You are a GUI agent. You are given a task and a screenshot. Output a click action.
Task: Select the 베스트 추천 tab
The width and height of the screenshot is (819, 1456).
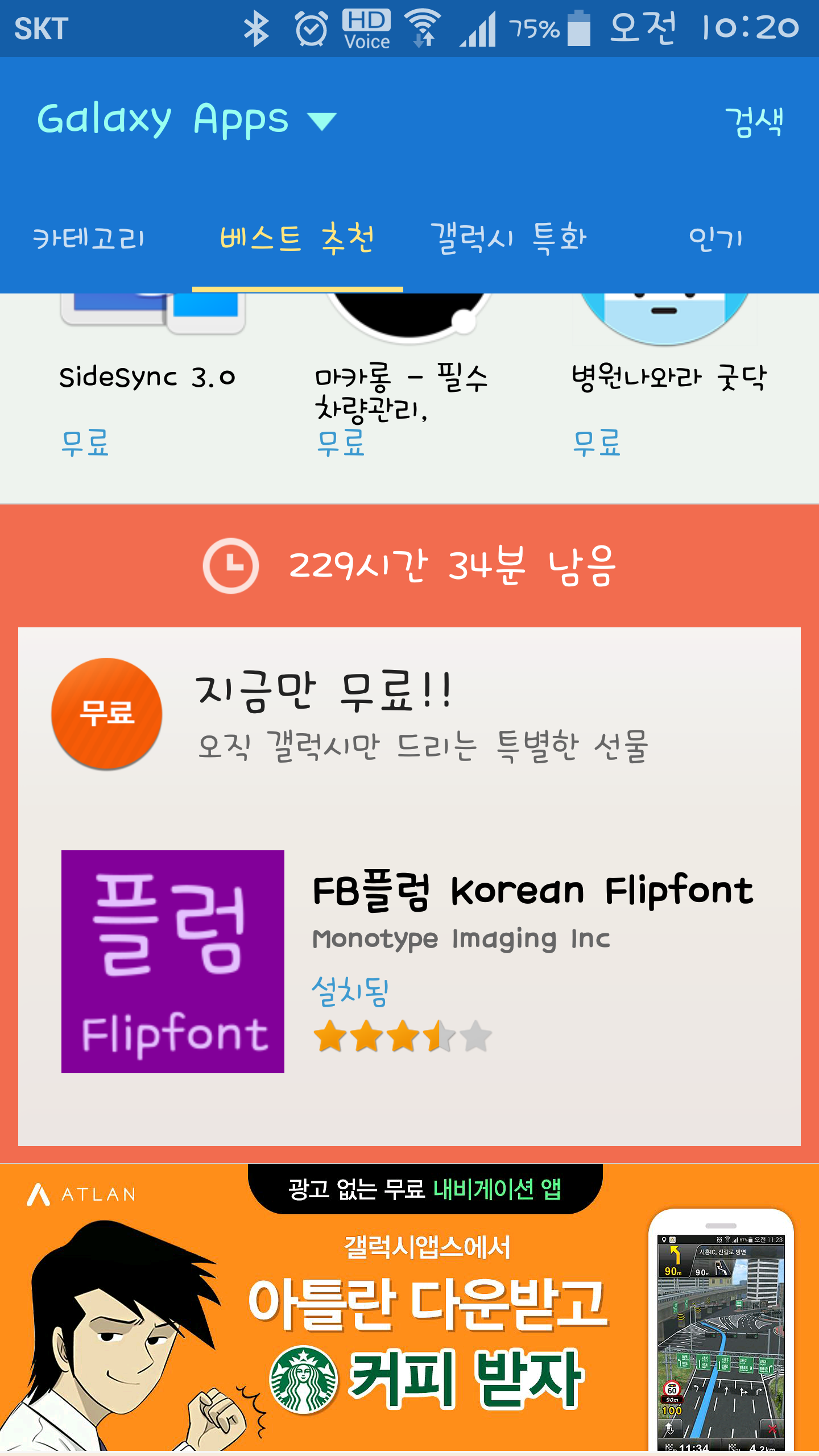click(x=297, y=239)
